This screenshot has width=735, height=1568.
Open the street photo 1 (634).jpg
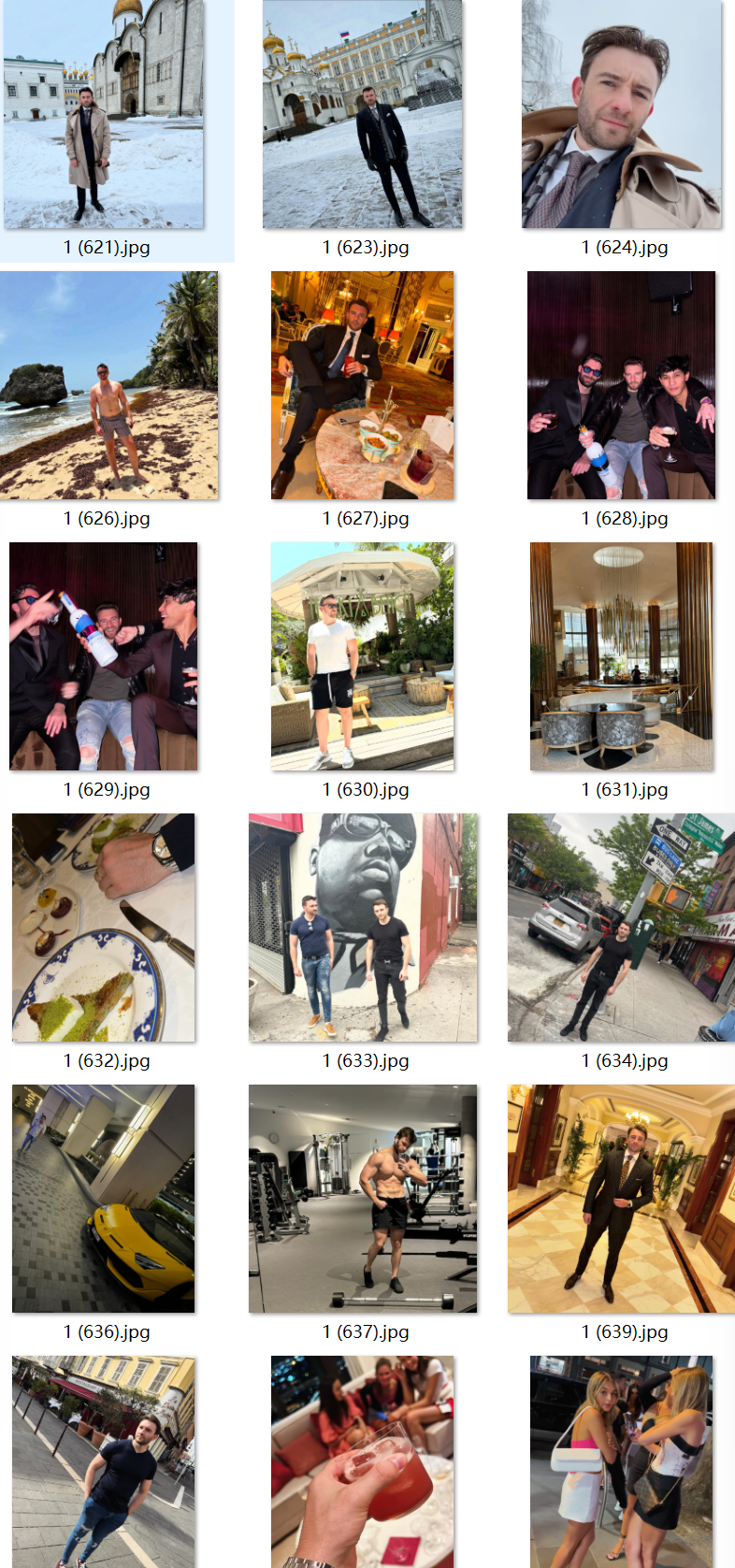click(x=622, y=928)
